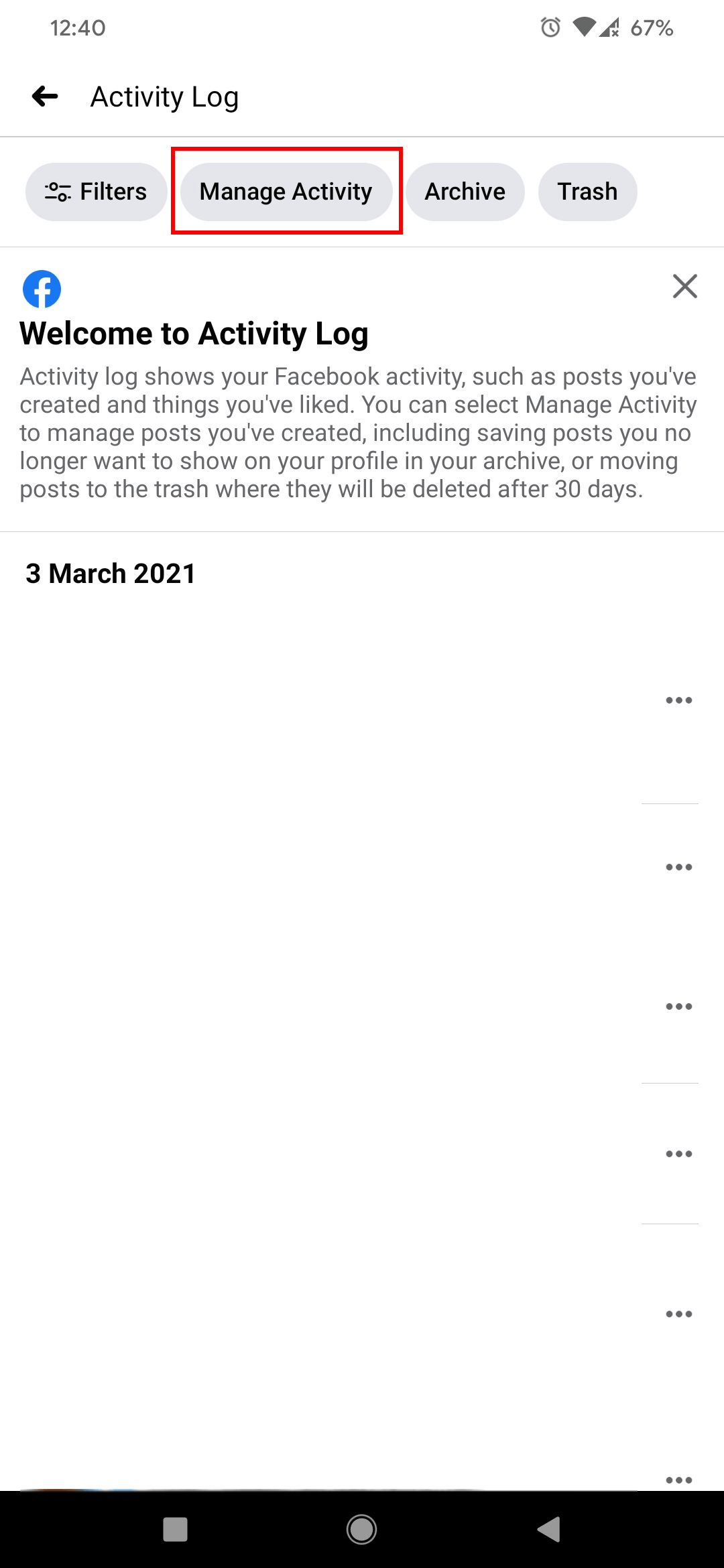Open the Facebook logo icon
The width and height of the screenshot is (724, 1568).
[41, 289]
